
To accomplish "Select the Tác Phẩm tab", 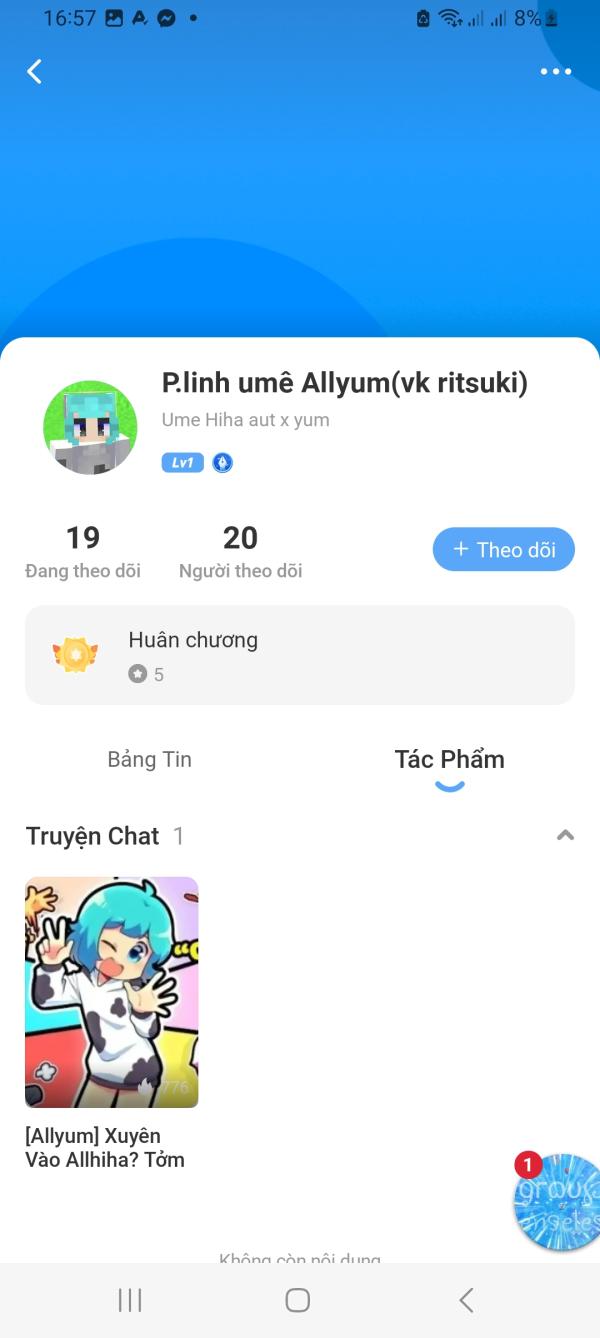I will click(x=450, y=760).
